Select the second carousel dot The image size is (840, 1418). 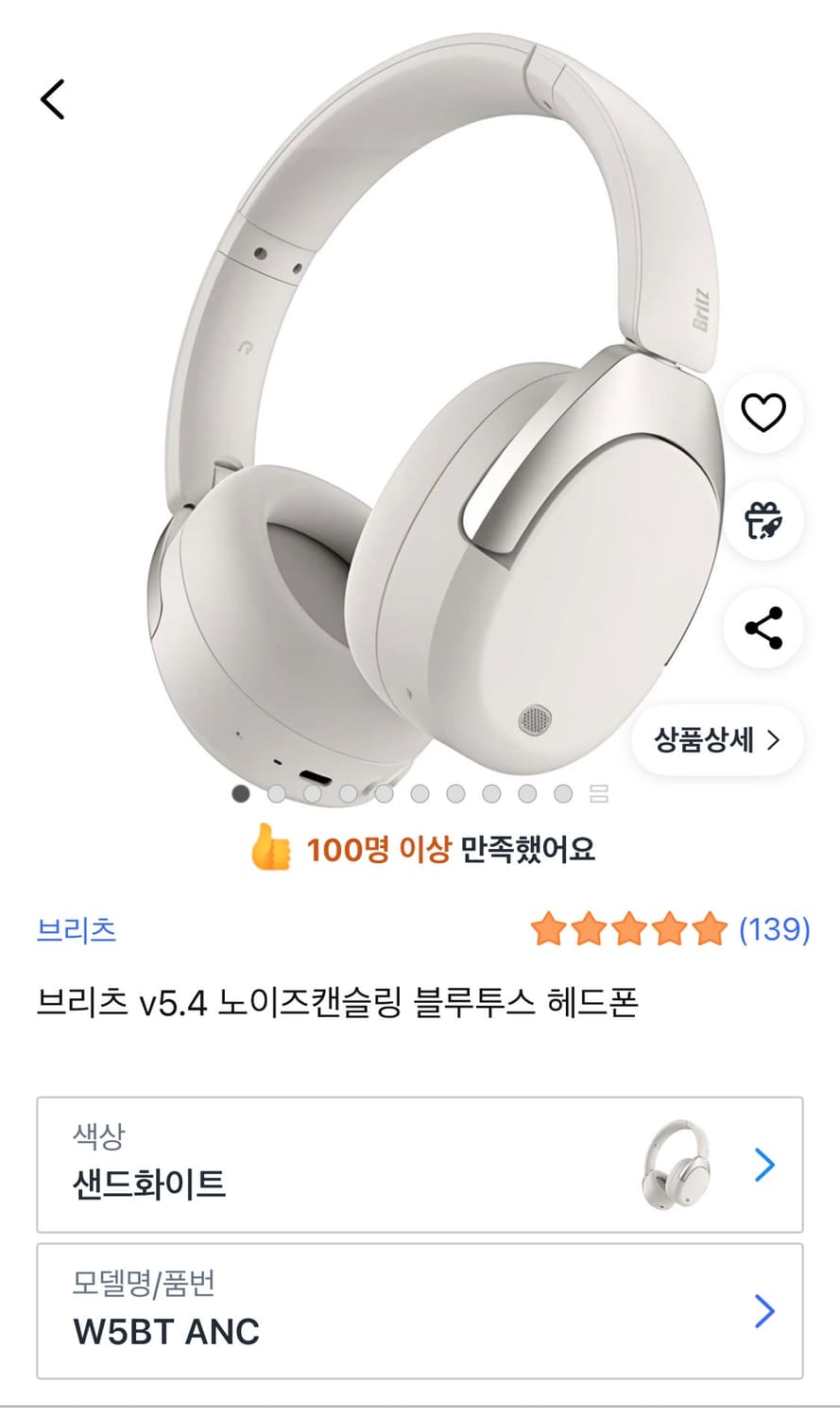(275, 794)
